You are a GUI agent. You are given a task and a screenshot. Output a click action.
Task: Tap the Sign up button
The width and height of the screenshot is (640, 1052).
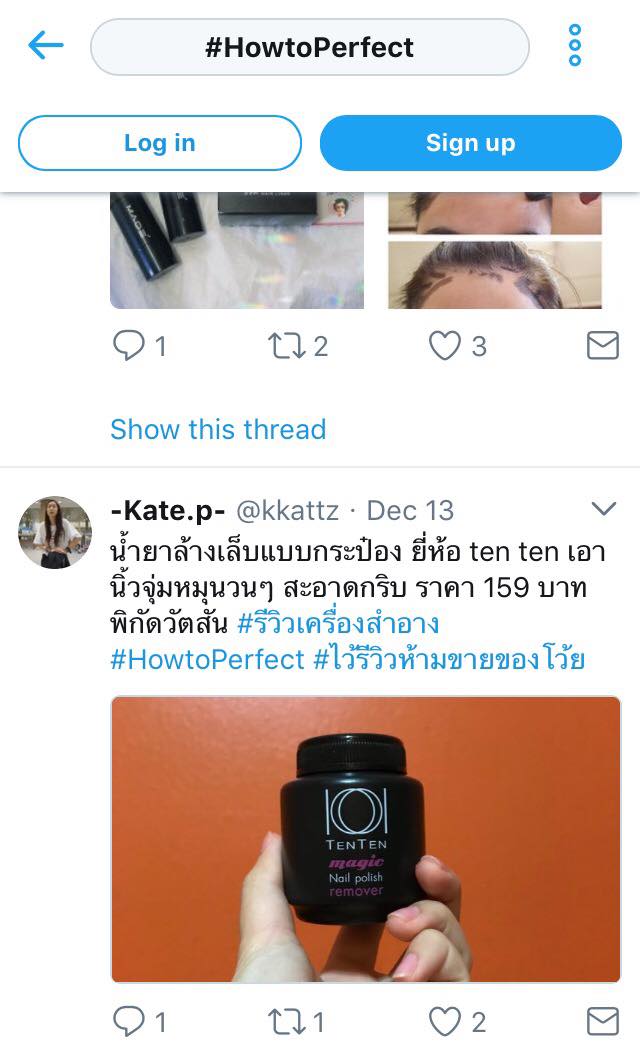470,143
